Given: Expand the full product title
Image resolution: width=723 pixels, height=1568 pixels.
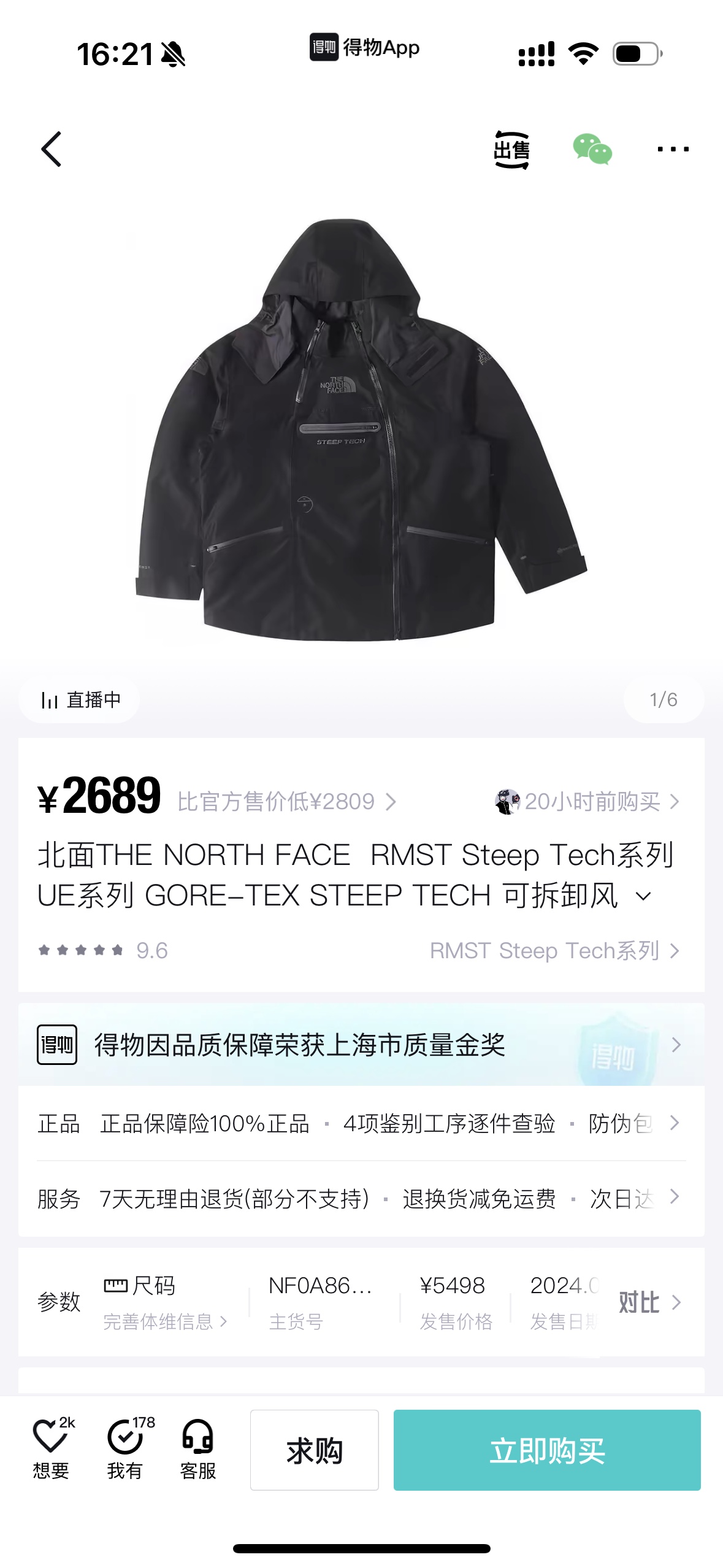Looking at the screenshot, I should 643,896.
